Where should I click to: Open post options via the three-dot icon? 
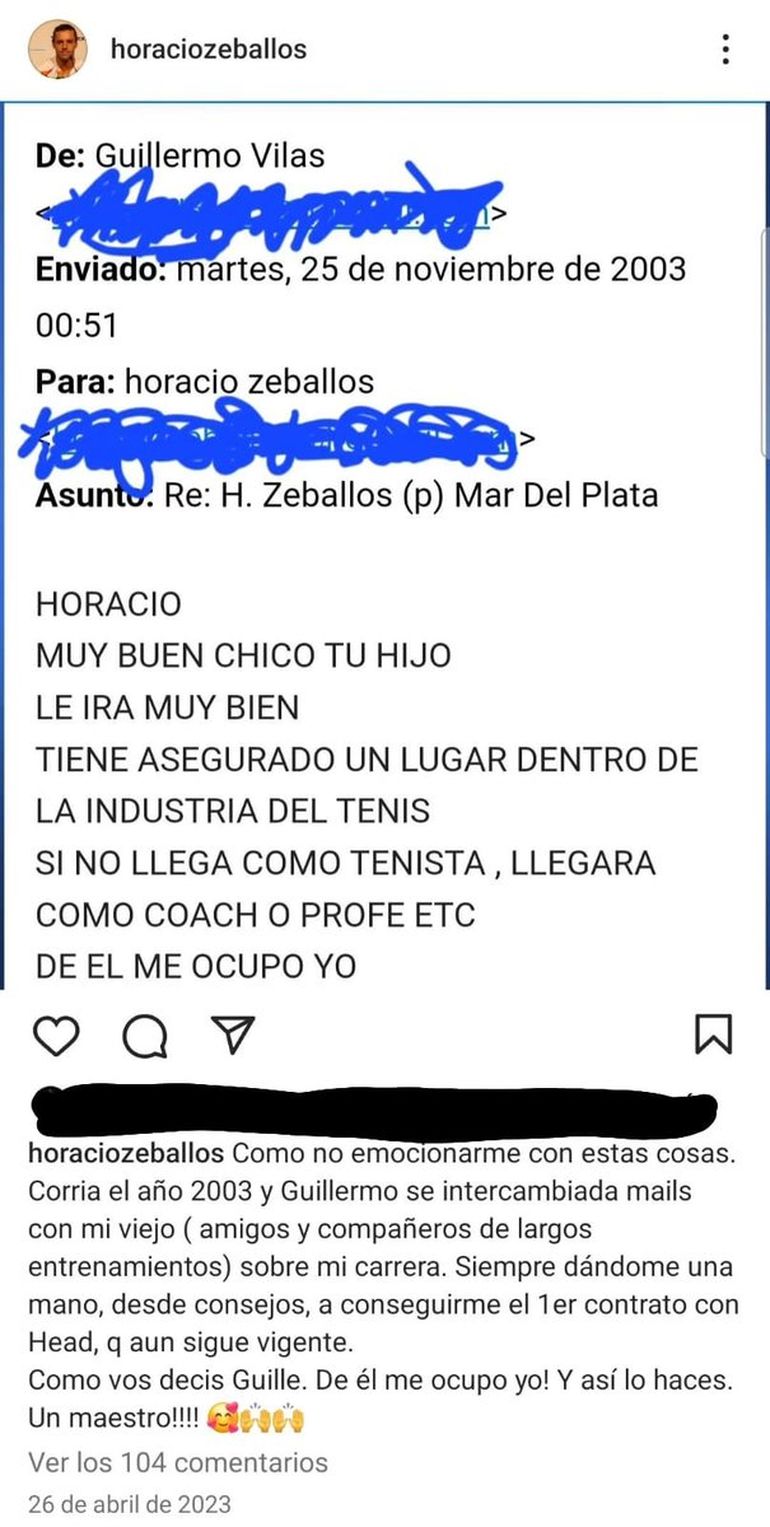pyautogui.click(x=725, y=49)
